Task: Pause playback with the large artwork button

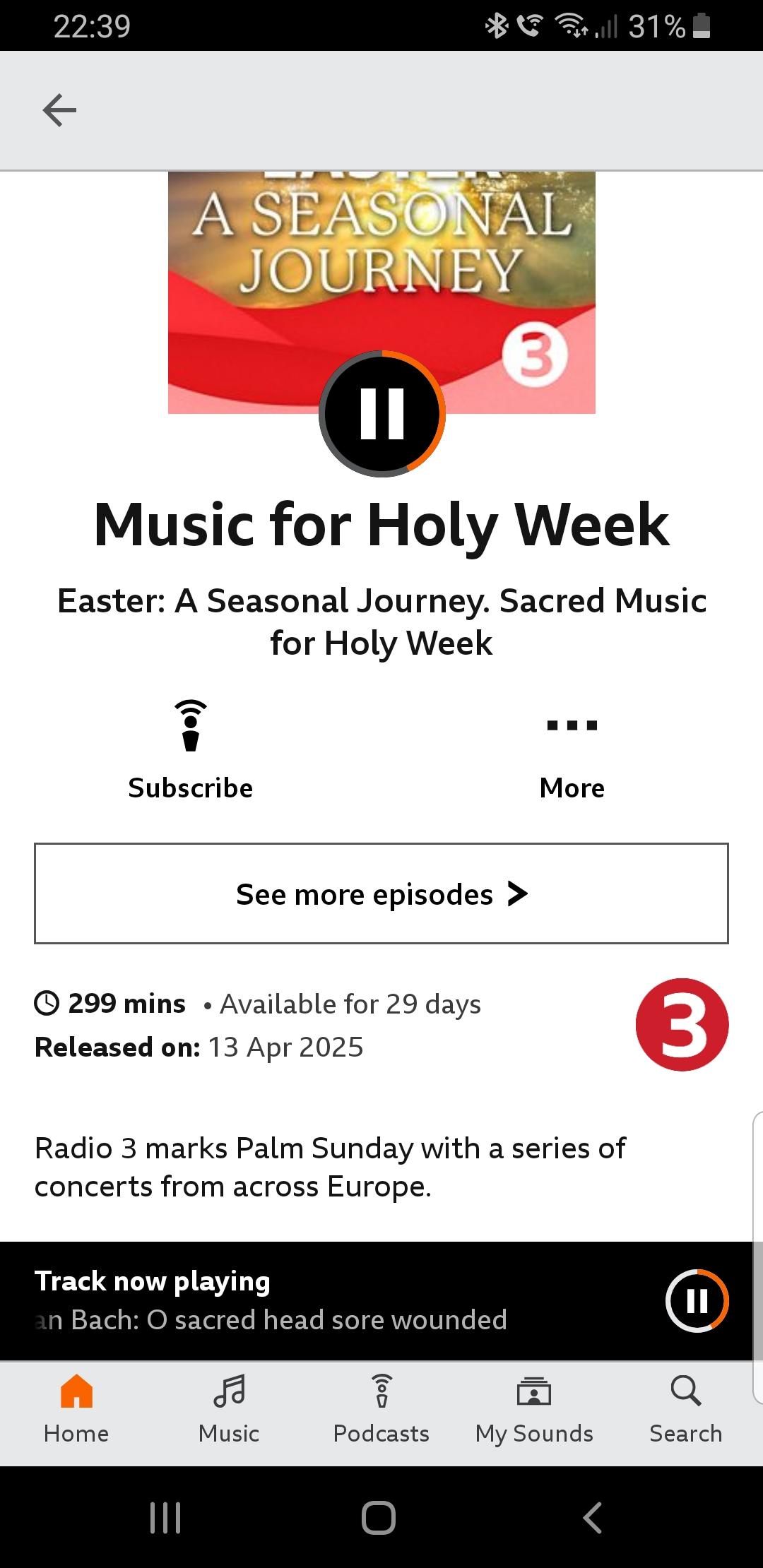Action: pyautogui.click(x=382, y=413)
